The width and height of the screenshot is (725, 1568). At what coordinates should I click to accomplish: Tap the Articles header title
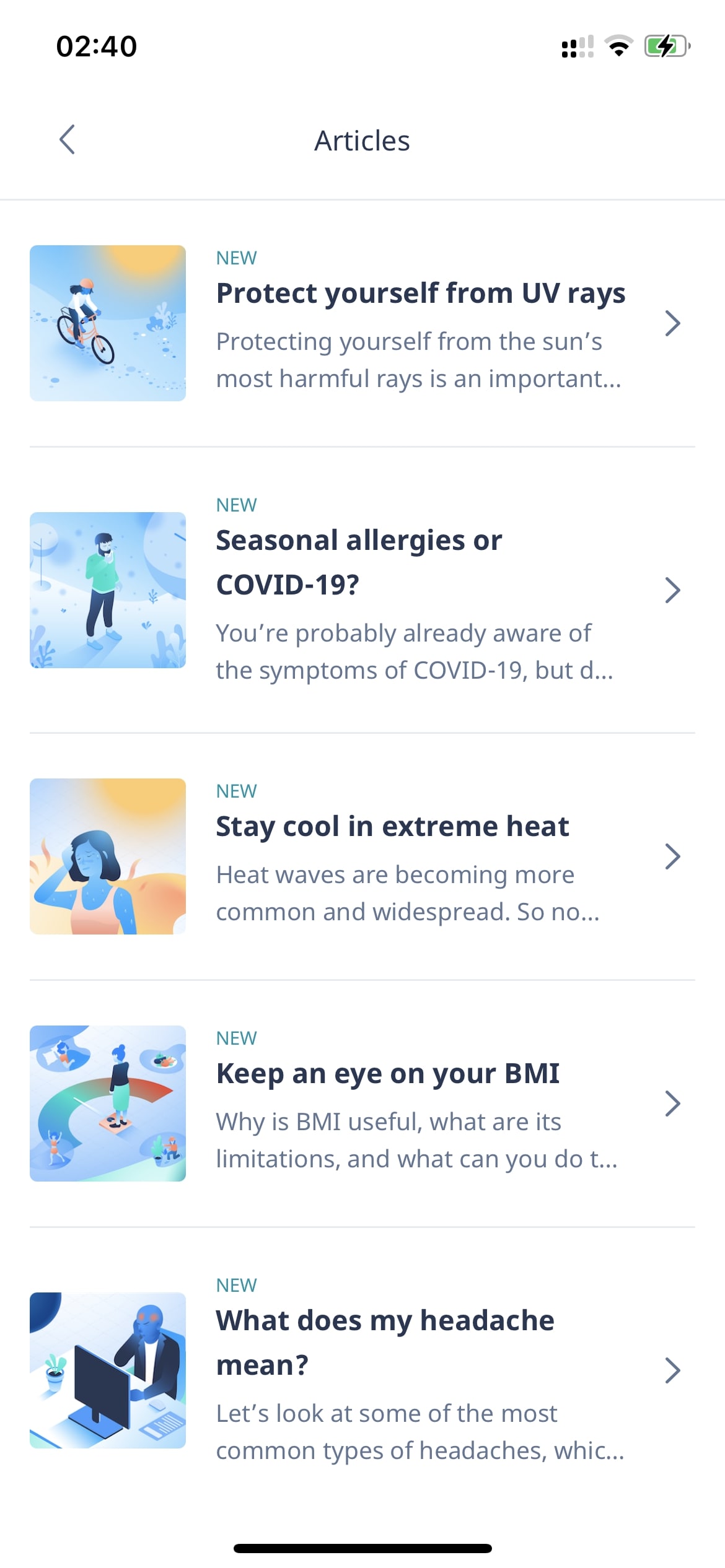tap(362, 140)
